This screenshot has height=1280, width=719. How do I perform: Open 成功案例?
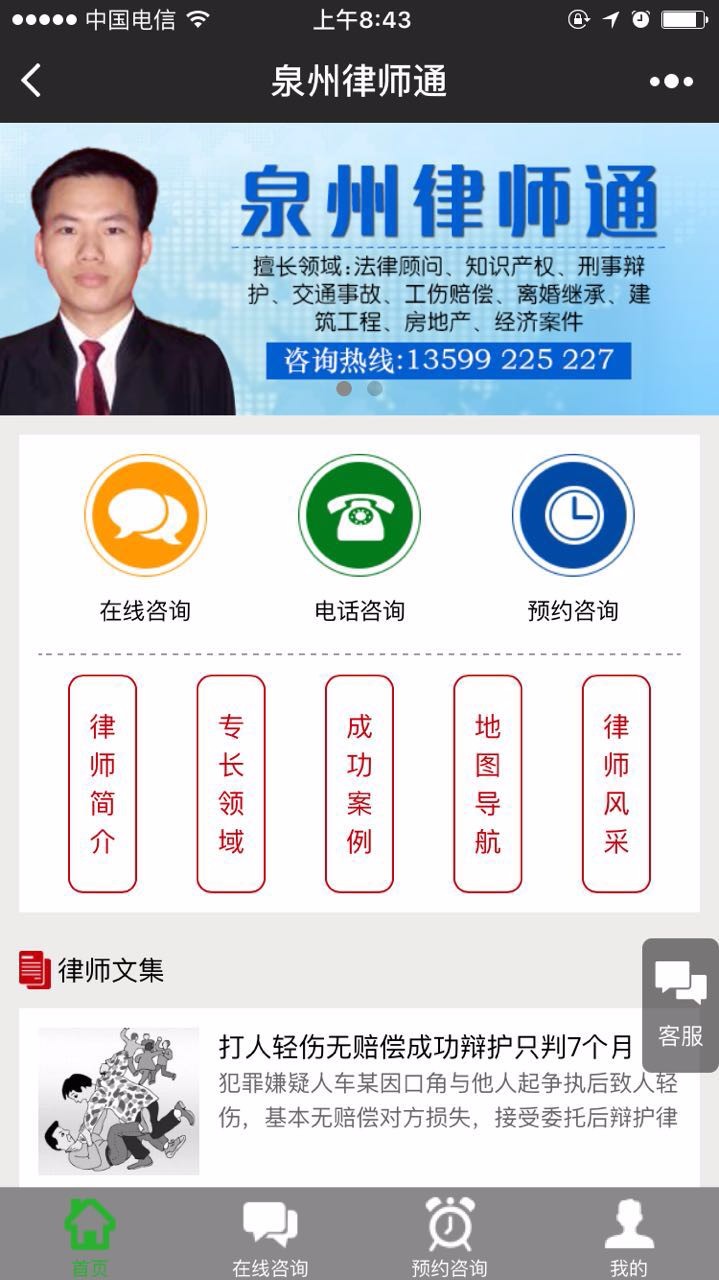click(359, 783)
